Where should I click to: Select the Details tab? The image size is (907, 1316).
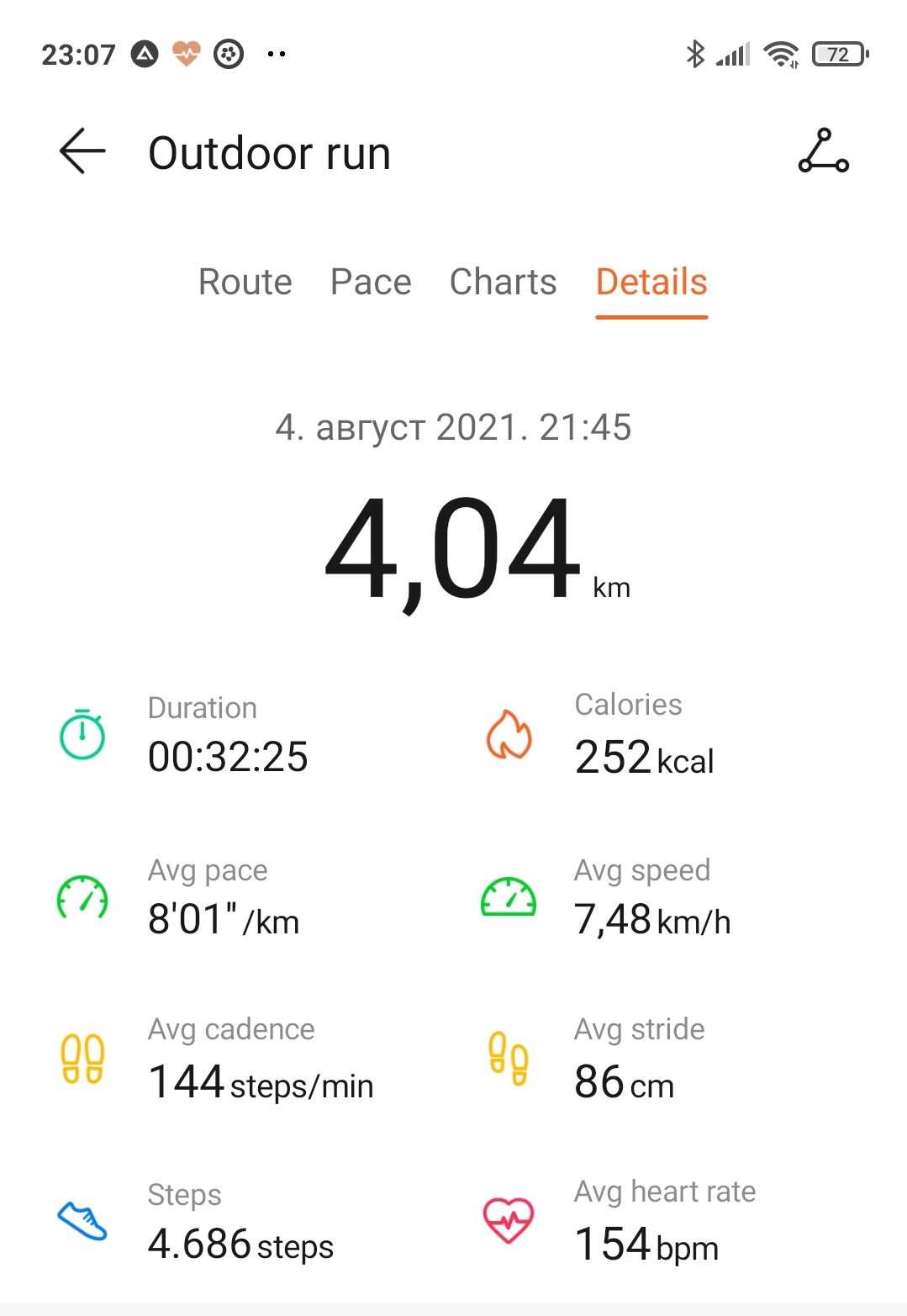tap(651, 283)
